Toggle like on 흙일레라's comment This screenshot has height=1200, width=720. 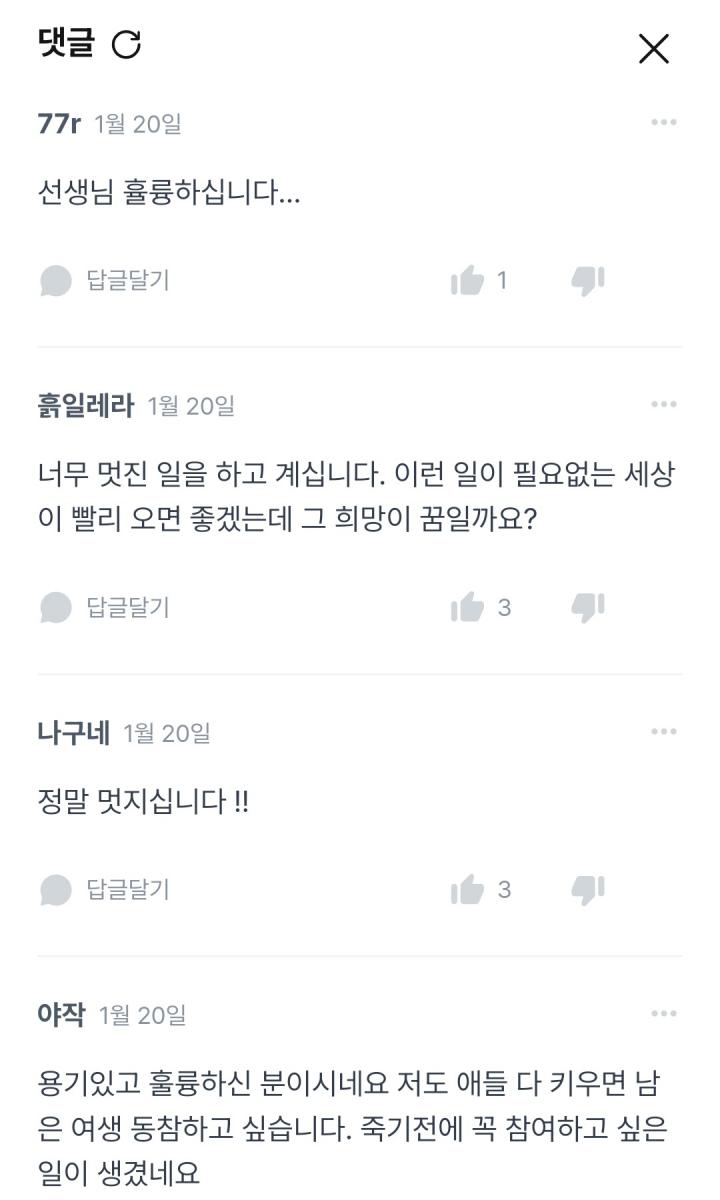click(x=466, y=605)
